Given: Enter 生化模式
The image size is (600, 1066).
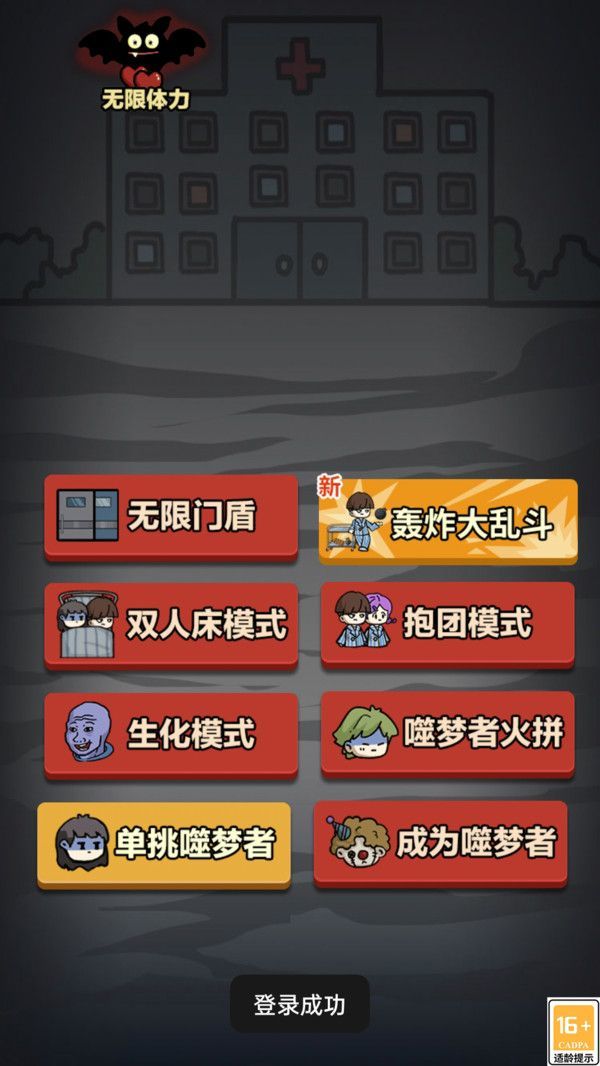Looking at the screenshot, I should pyautogui.click(x=171, y=733).
